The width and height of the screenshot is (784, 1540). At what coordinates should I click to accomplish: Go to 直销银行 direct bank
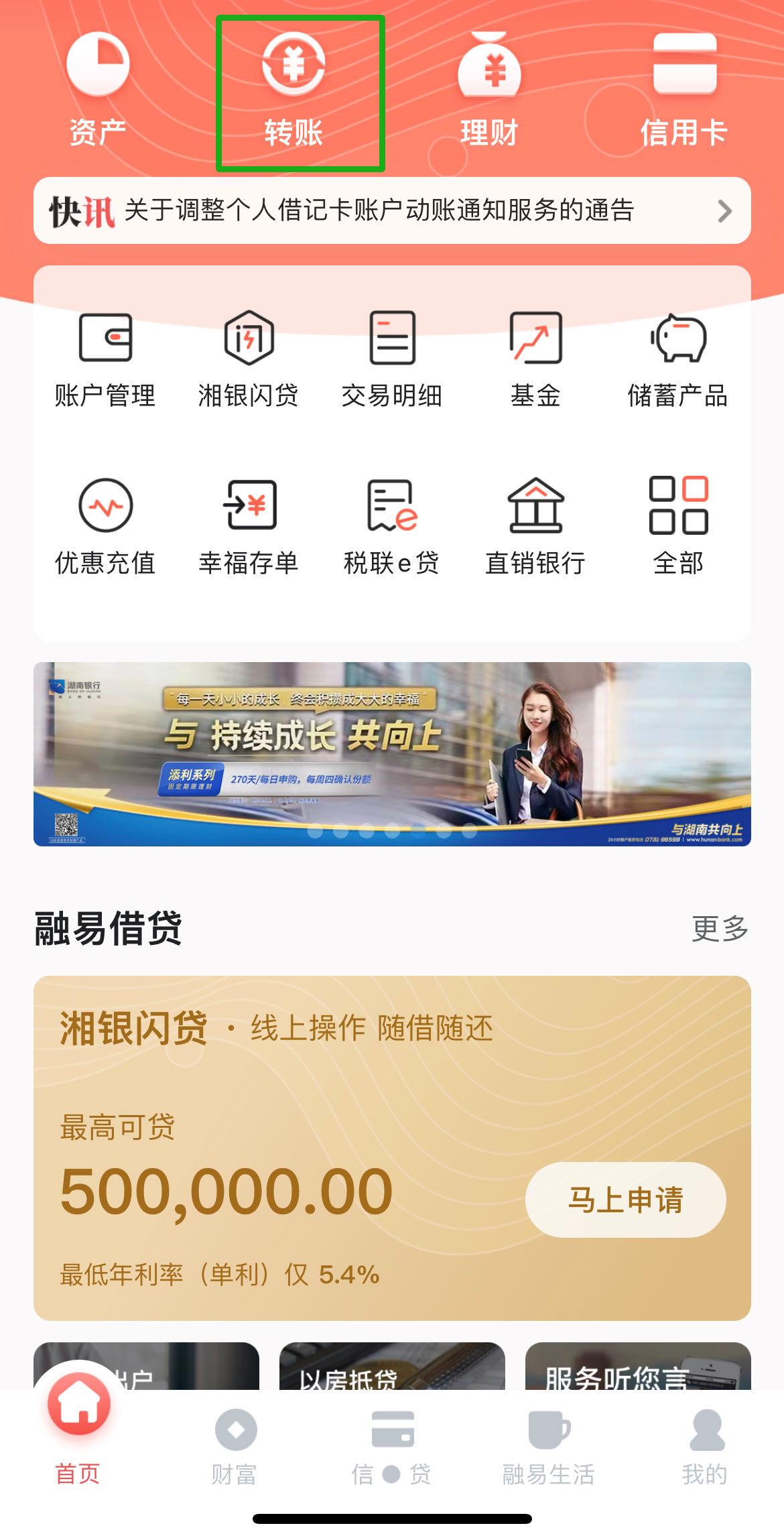pos(535,526)
